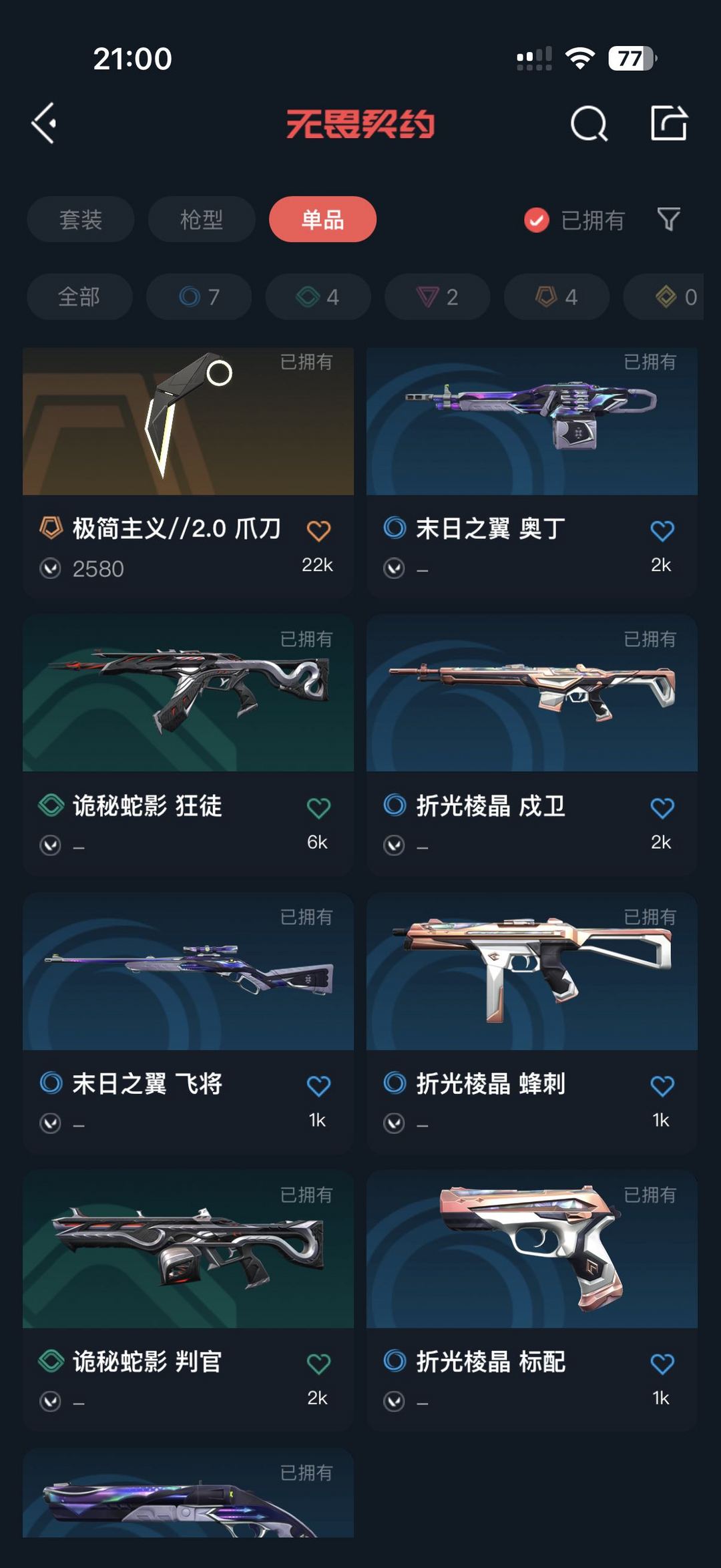Open the filter funnel icon
The width and height of the screenshot is (721, 1568).
coord(668,219)
